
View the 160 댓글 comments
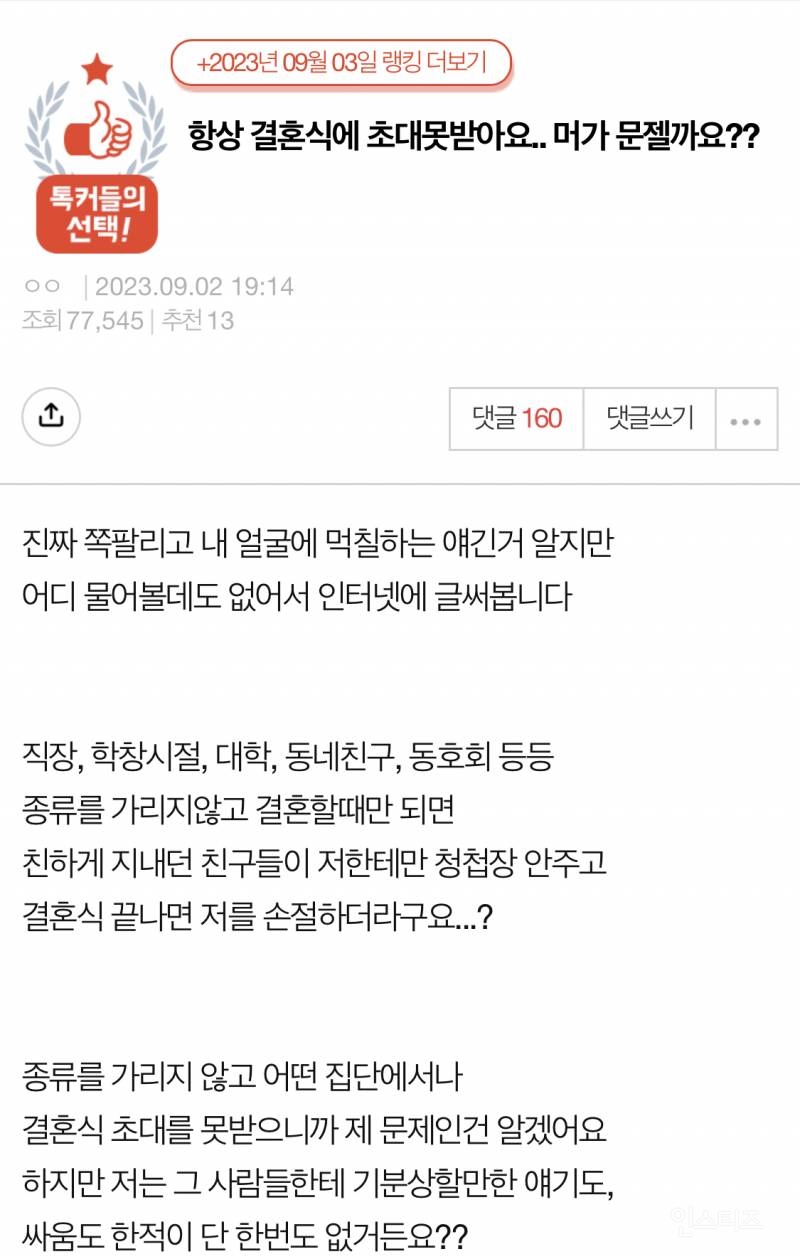tap(517, 418)
